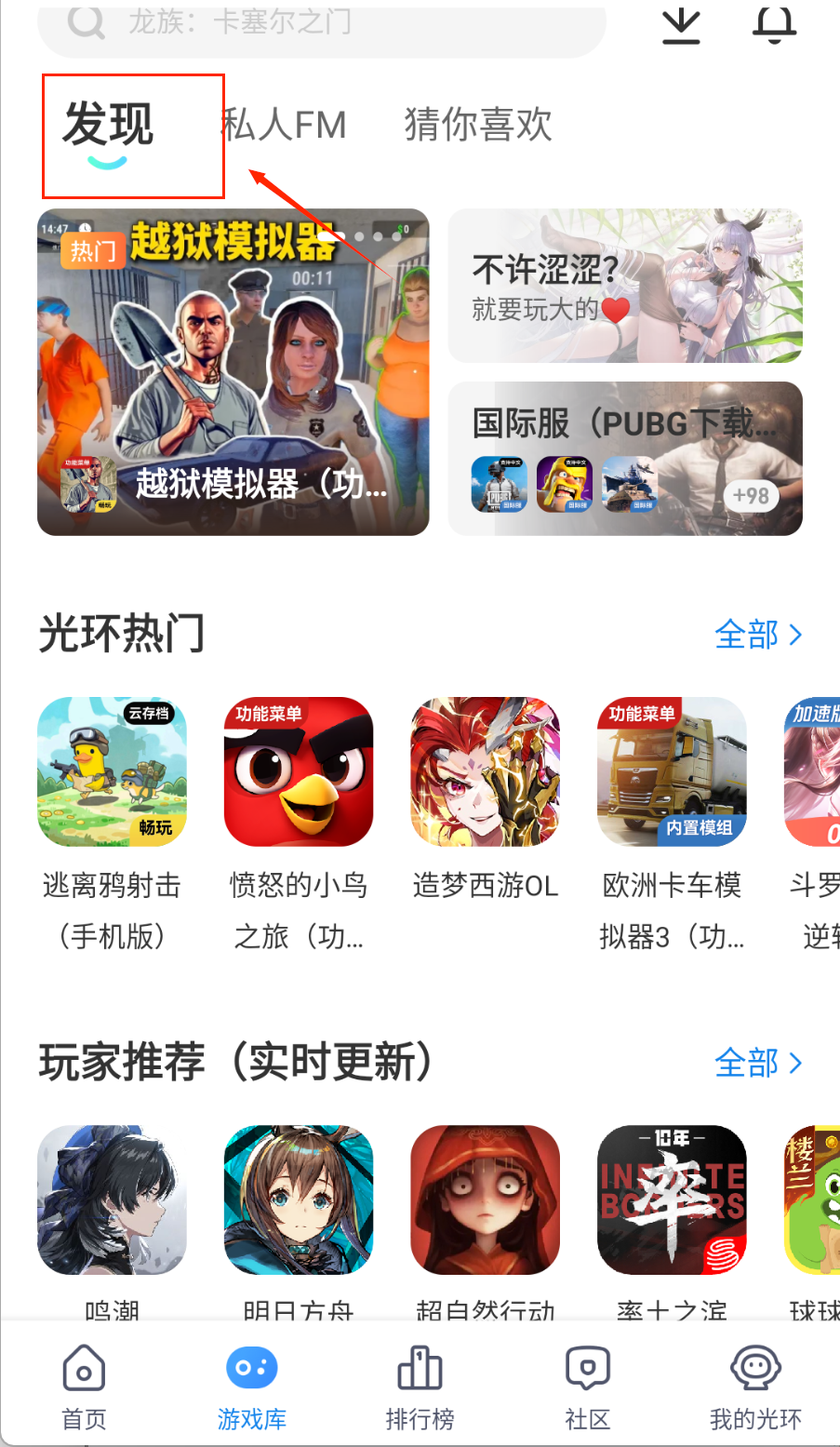Open the 逃离鸦射击 game

[112, 771]
